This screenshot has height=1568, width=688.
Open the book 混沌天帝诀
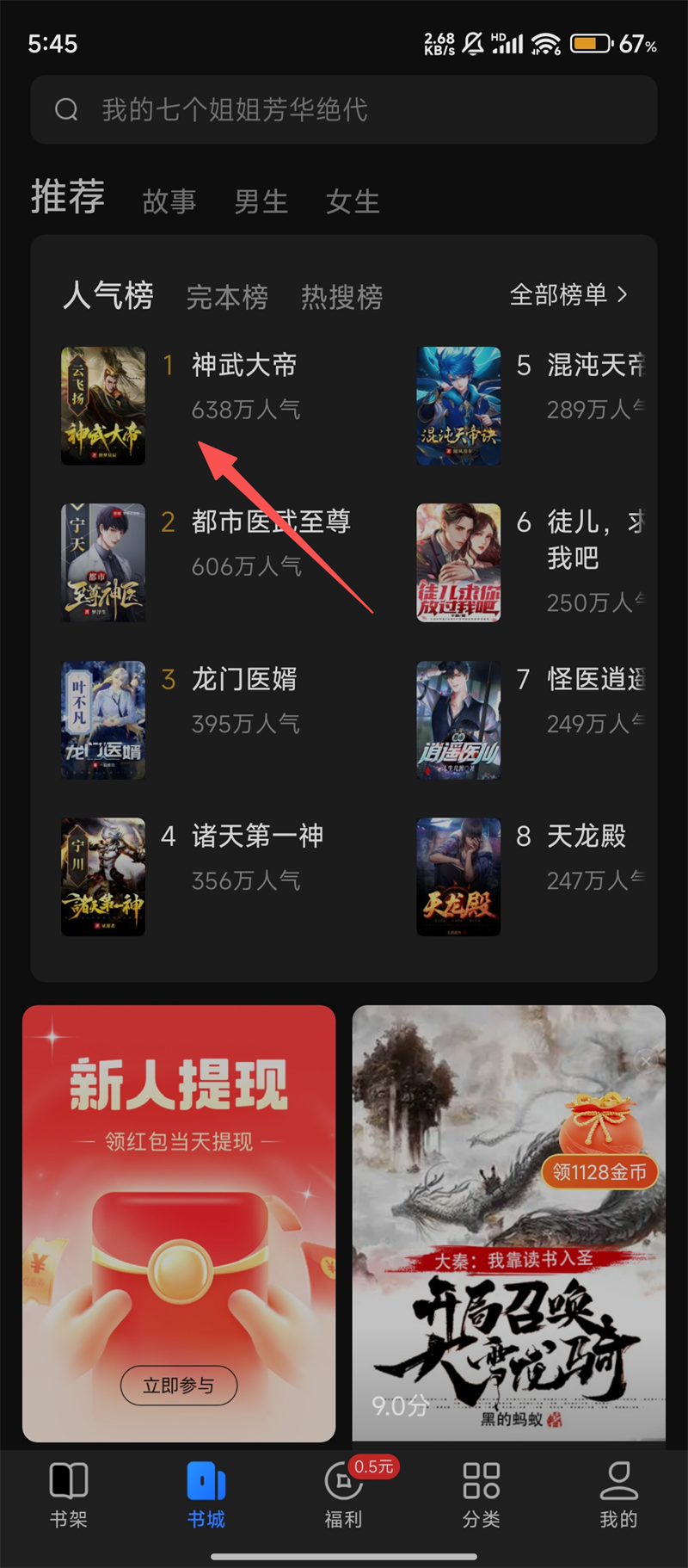tap(595, 366)
